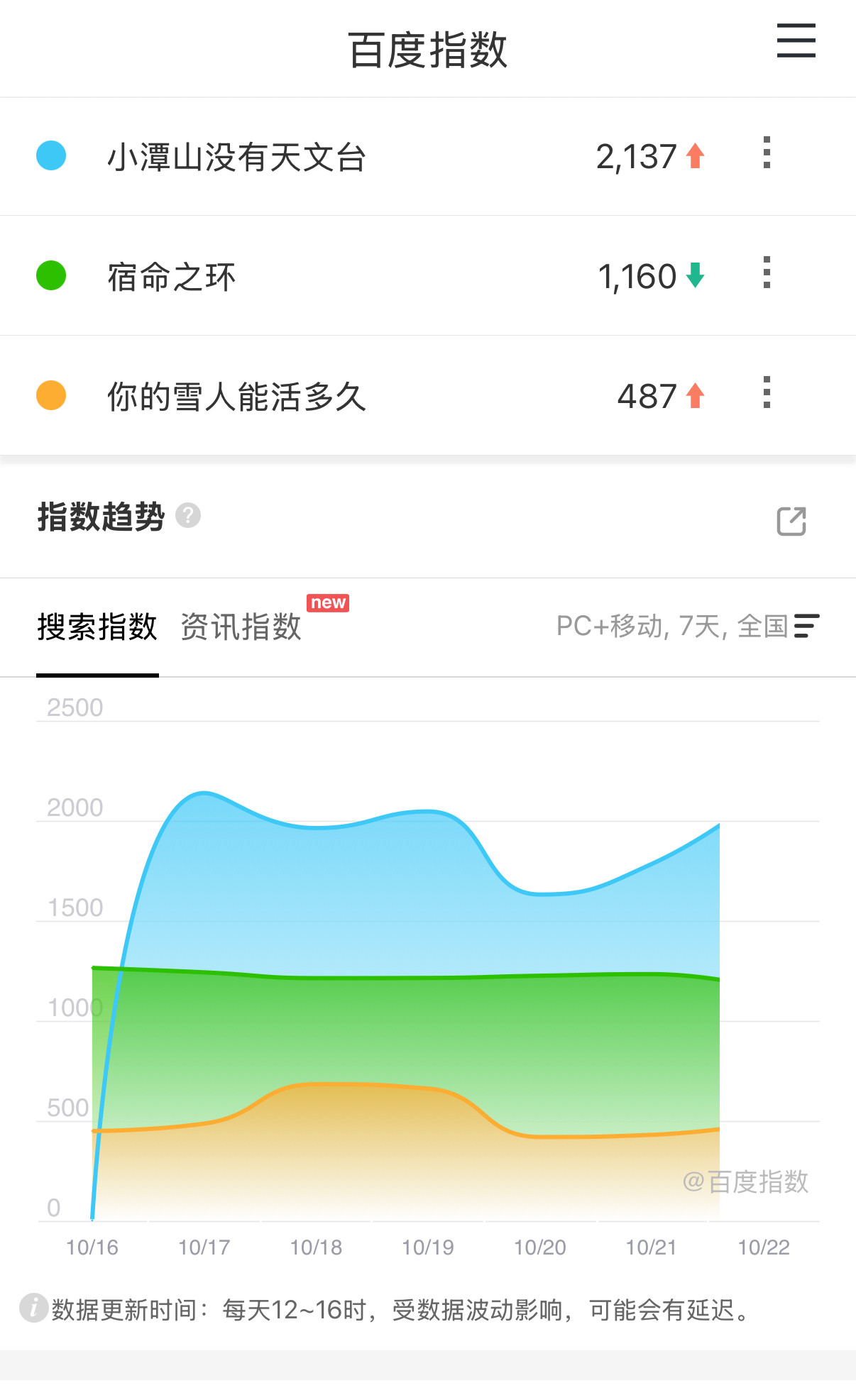Open more options for 你的雪人能活多久

pos(767,392)
